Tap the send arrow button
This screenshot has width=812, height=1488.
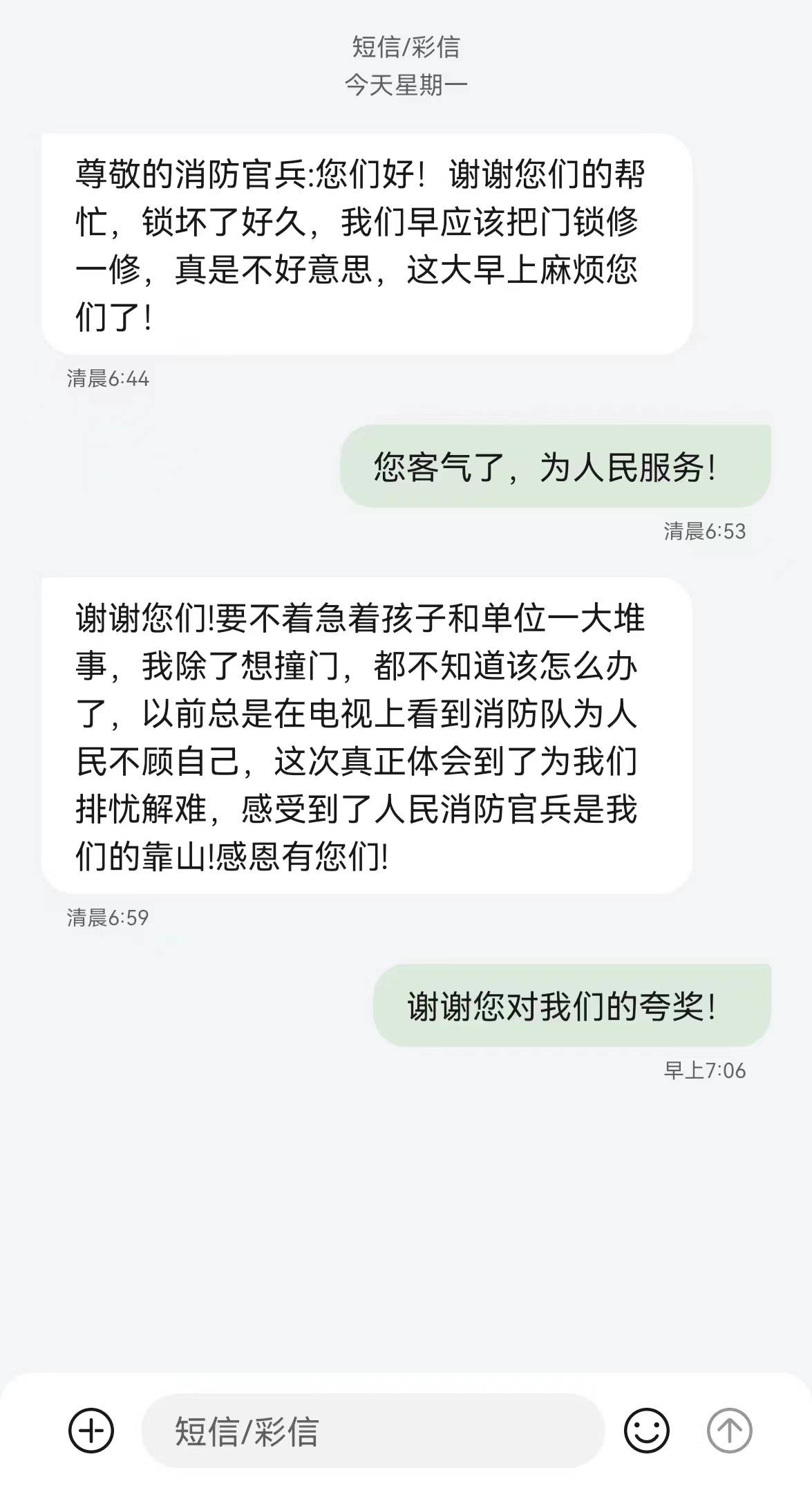coord(729,1431)
